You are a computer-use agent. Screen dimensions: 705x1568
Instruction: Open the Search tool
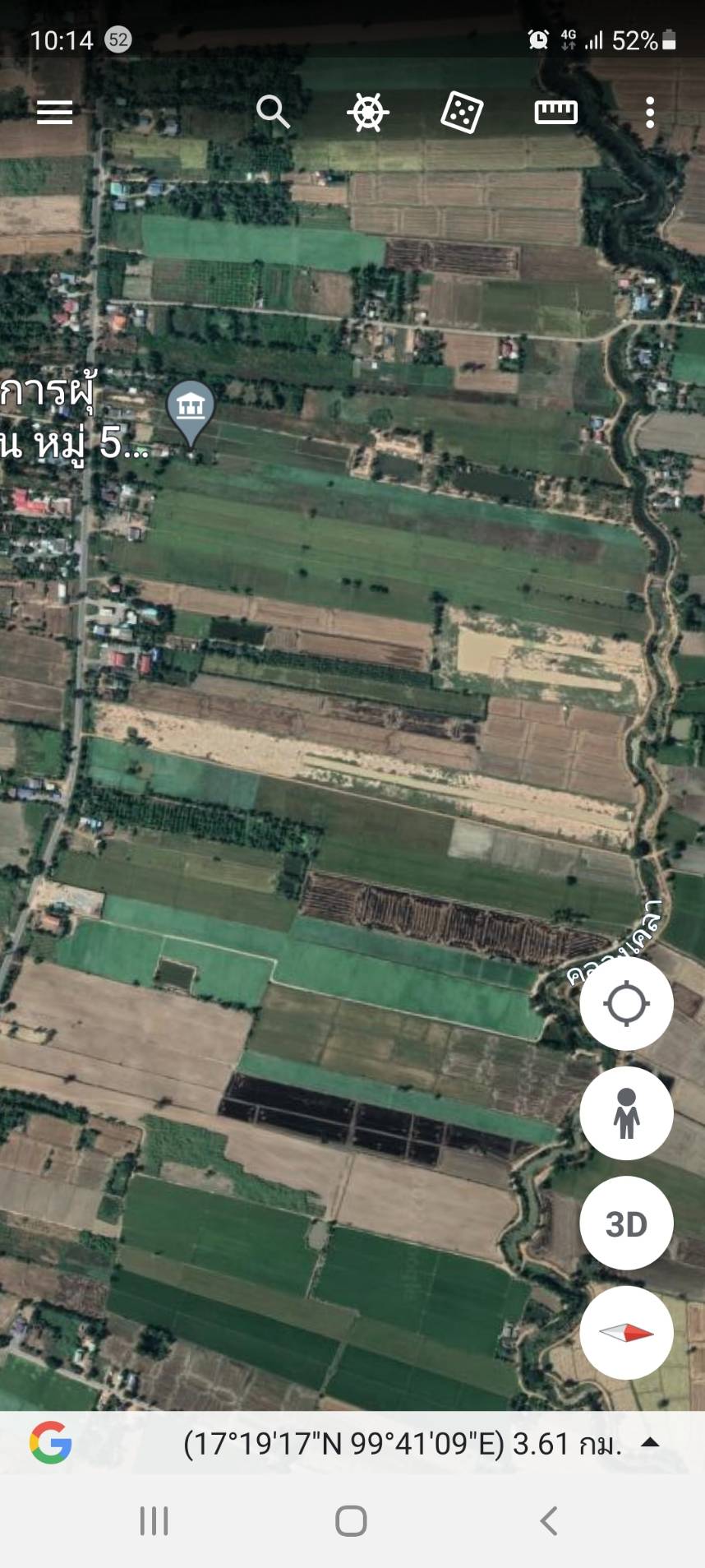[x=274, y=113]
